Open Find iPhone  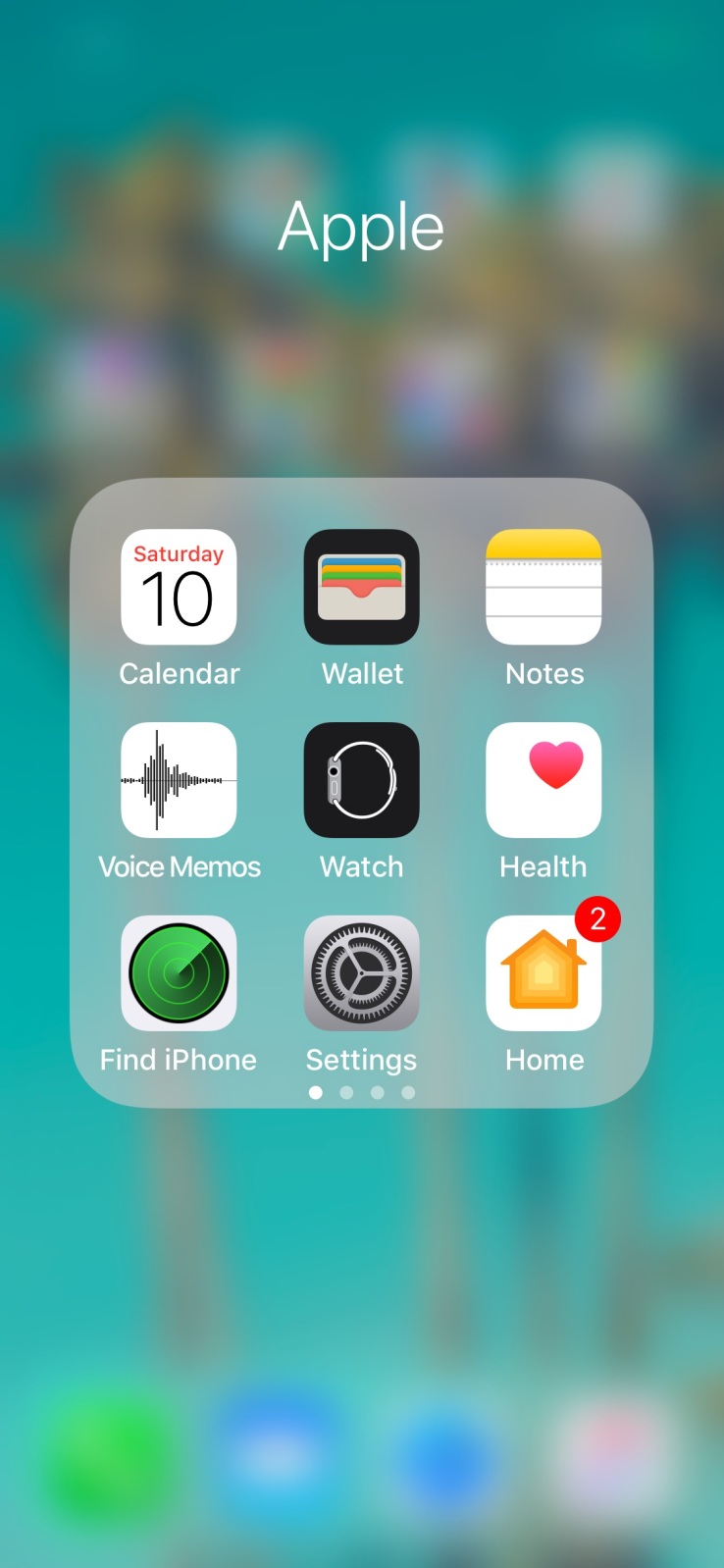tap(179, 973)
